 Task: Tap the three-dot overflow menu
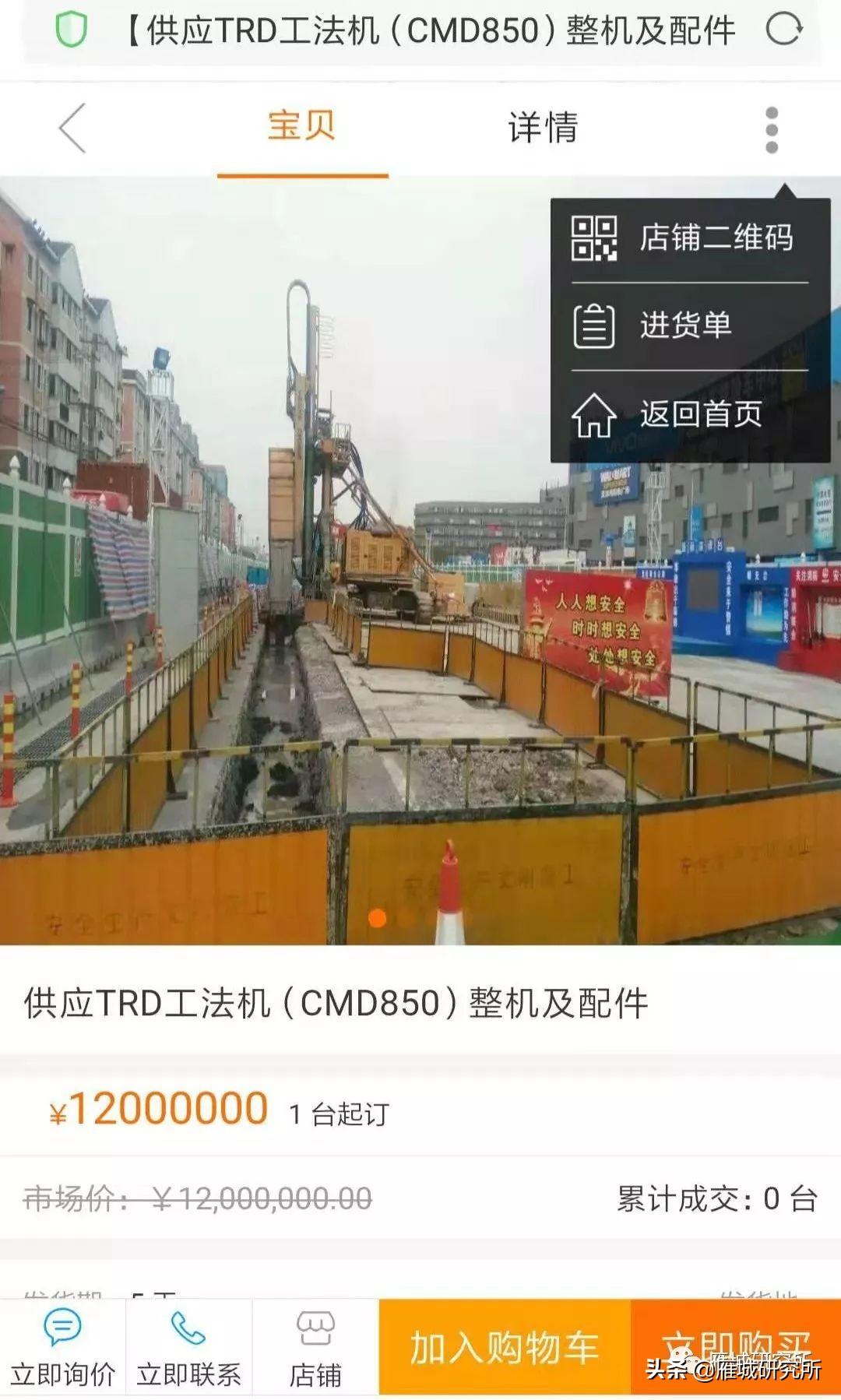772,130
